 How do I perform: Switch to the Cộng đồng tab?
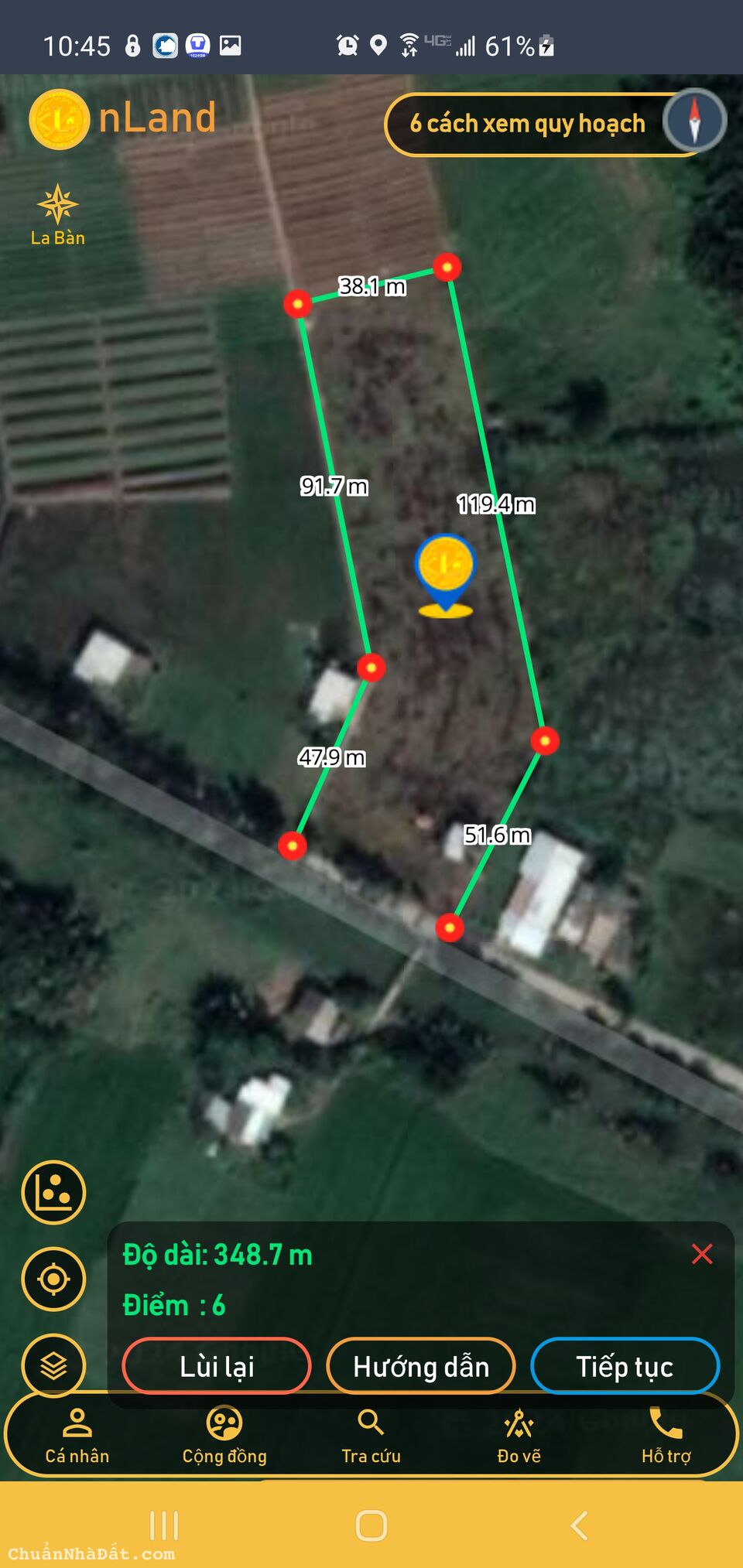[x=224, y=1436]
